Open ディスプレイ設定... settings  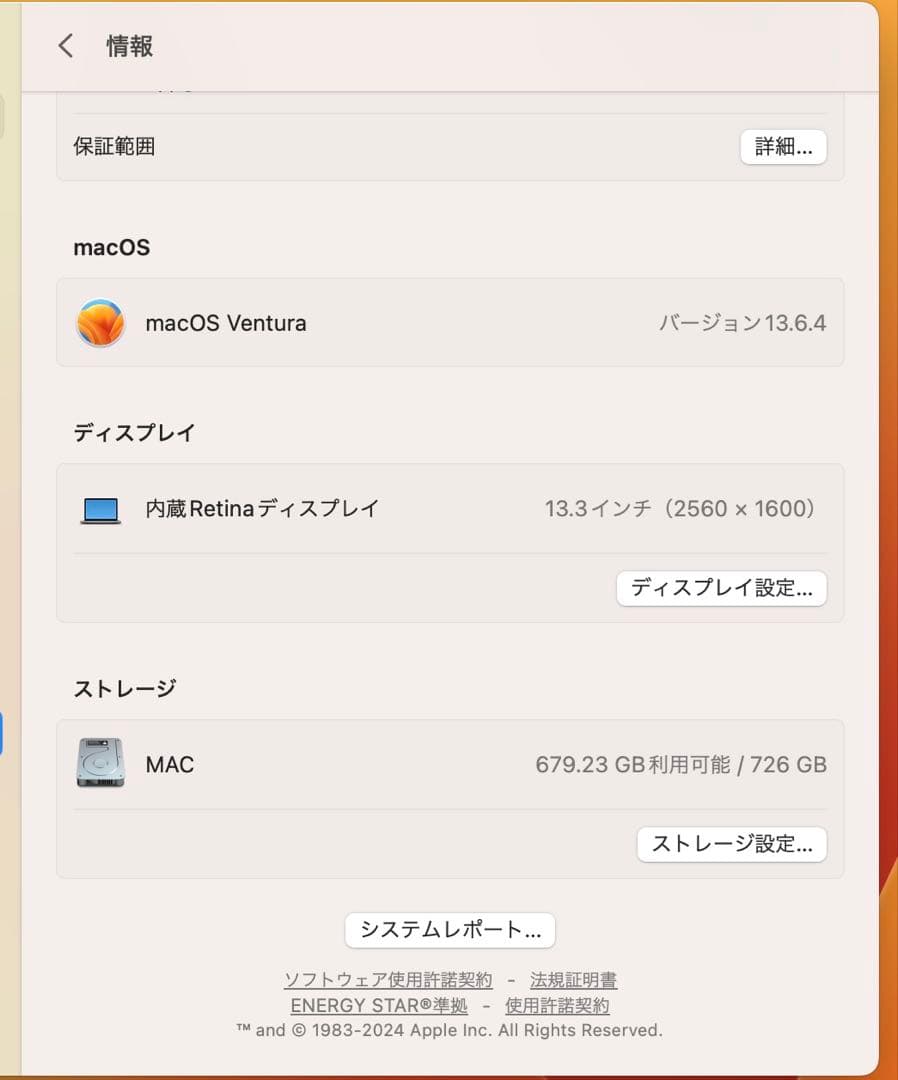[x=722, y=588]
